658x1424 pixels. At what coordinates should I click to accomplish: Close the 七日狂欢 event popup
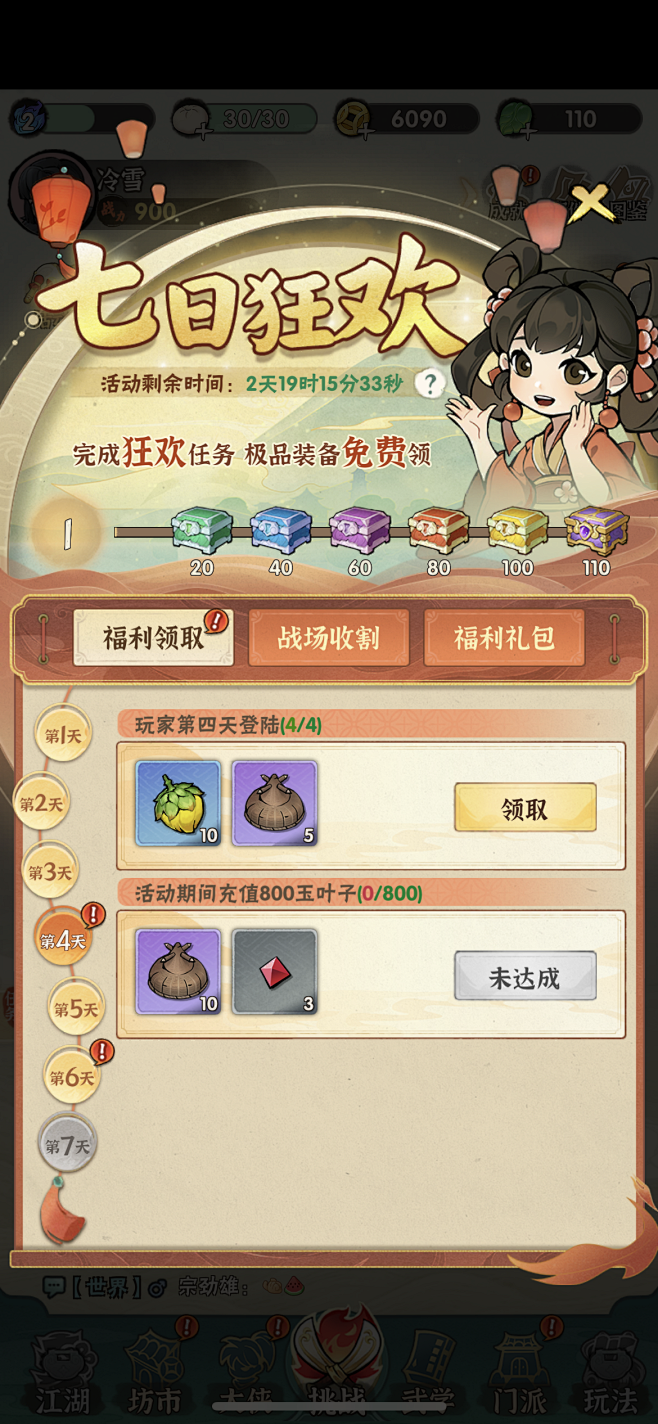click(593, 203)
